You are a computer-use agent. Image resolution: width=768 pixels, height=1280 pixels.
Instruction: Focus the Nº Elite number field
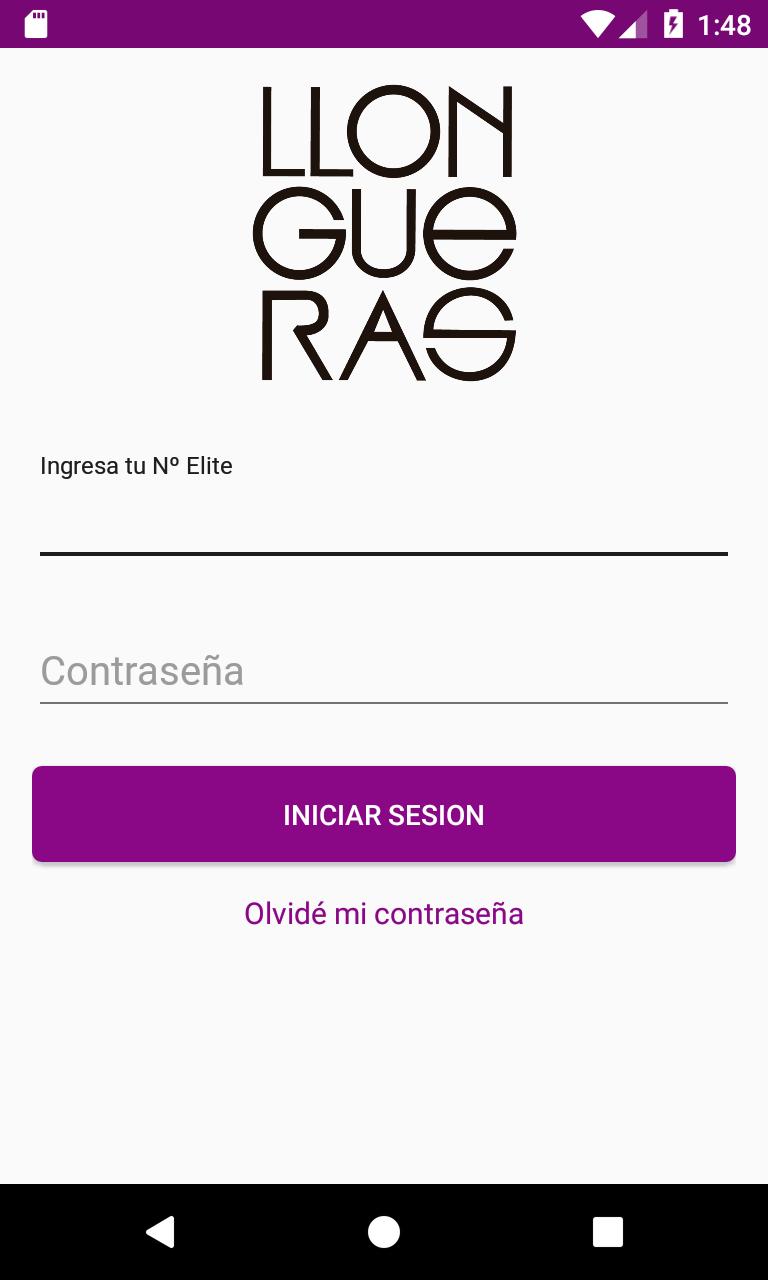click(384, 520)
